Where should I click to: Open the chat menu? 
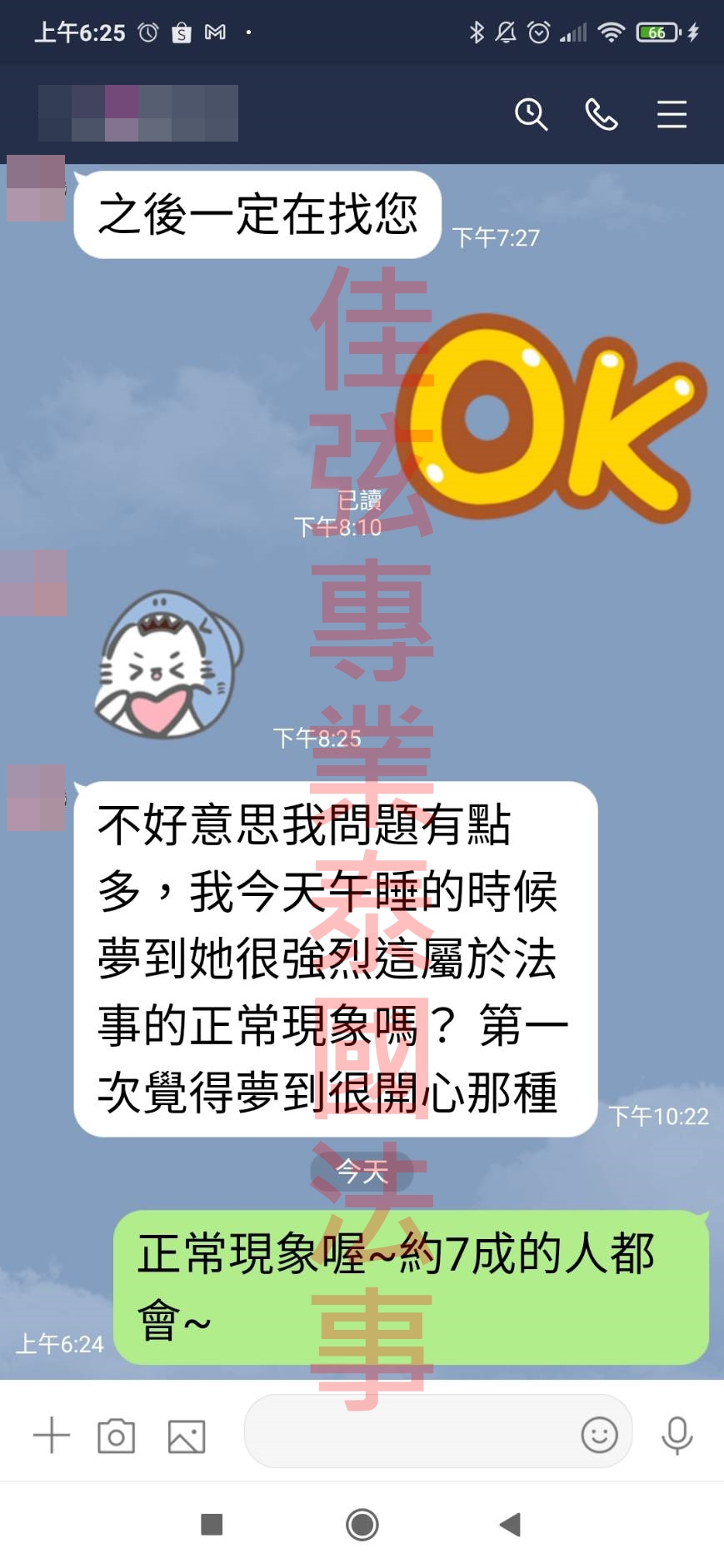[x=672, y=114]
